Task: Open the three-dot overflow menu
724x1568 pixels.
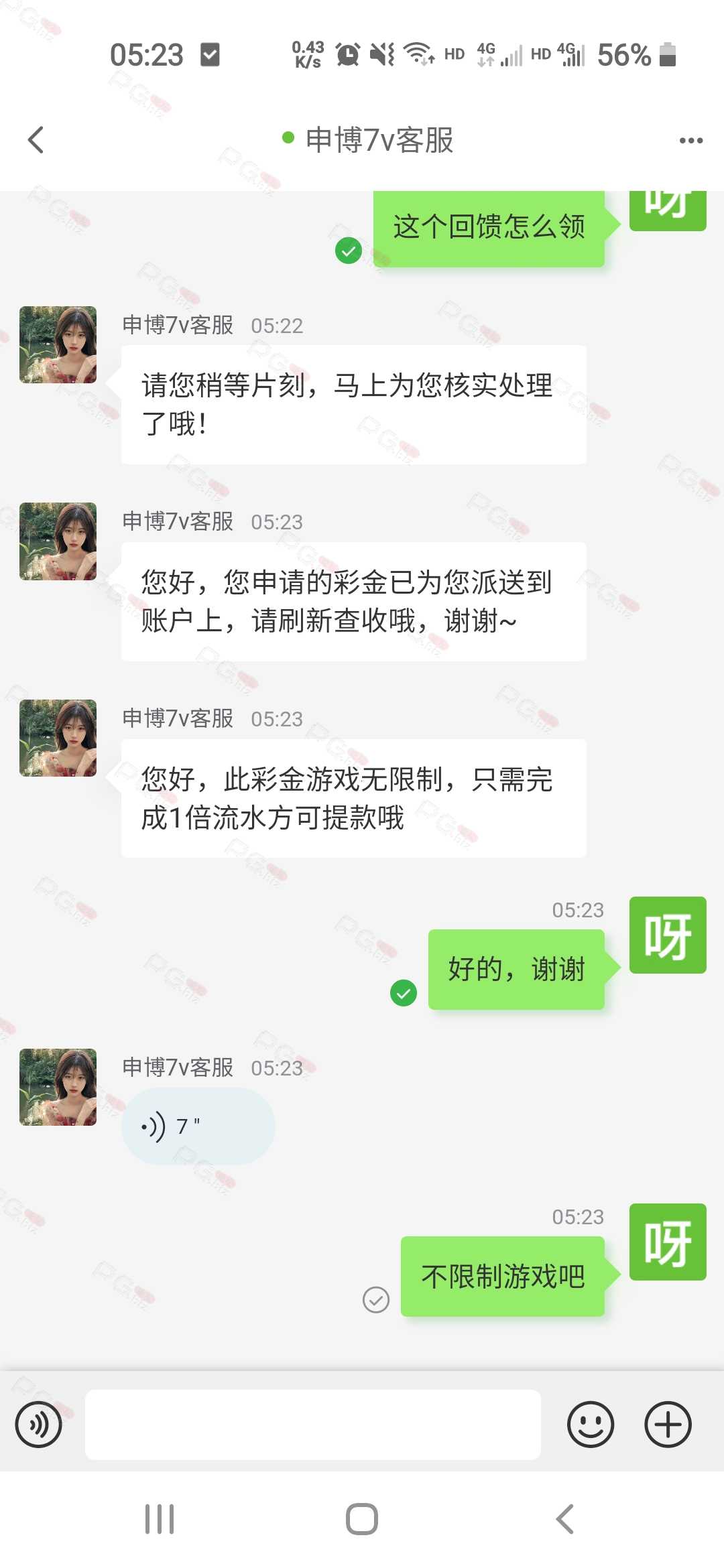Action: click(690, 140)
